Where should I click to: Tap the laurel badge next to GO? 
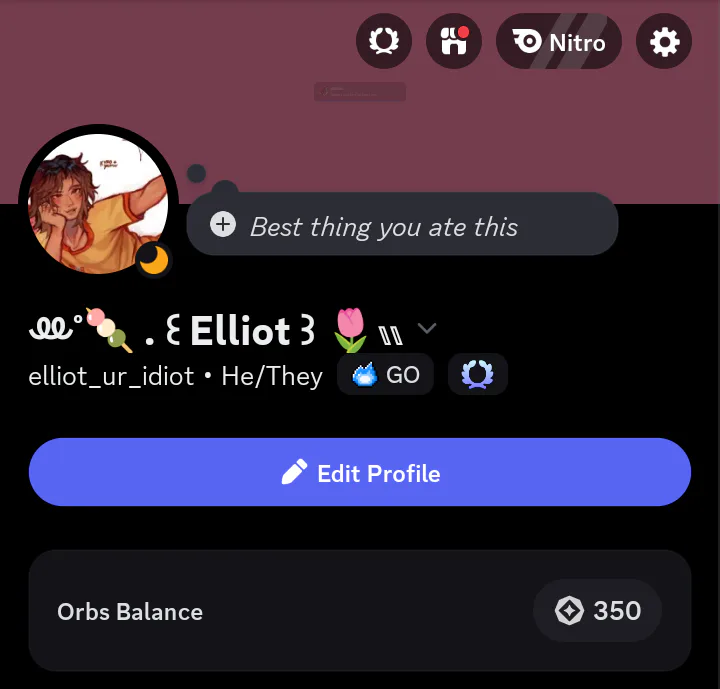point(478,375)
